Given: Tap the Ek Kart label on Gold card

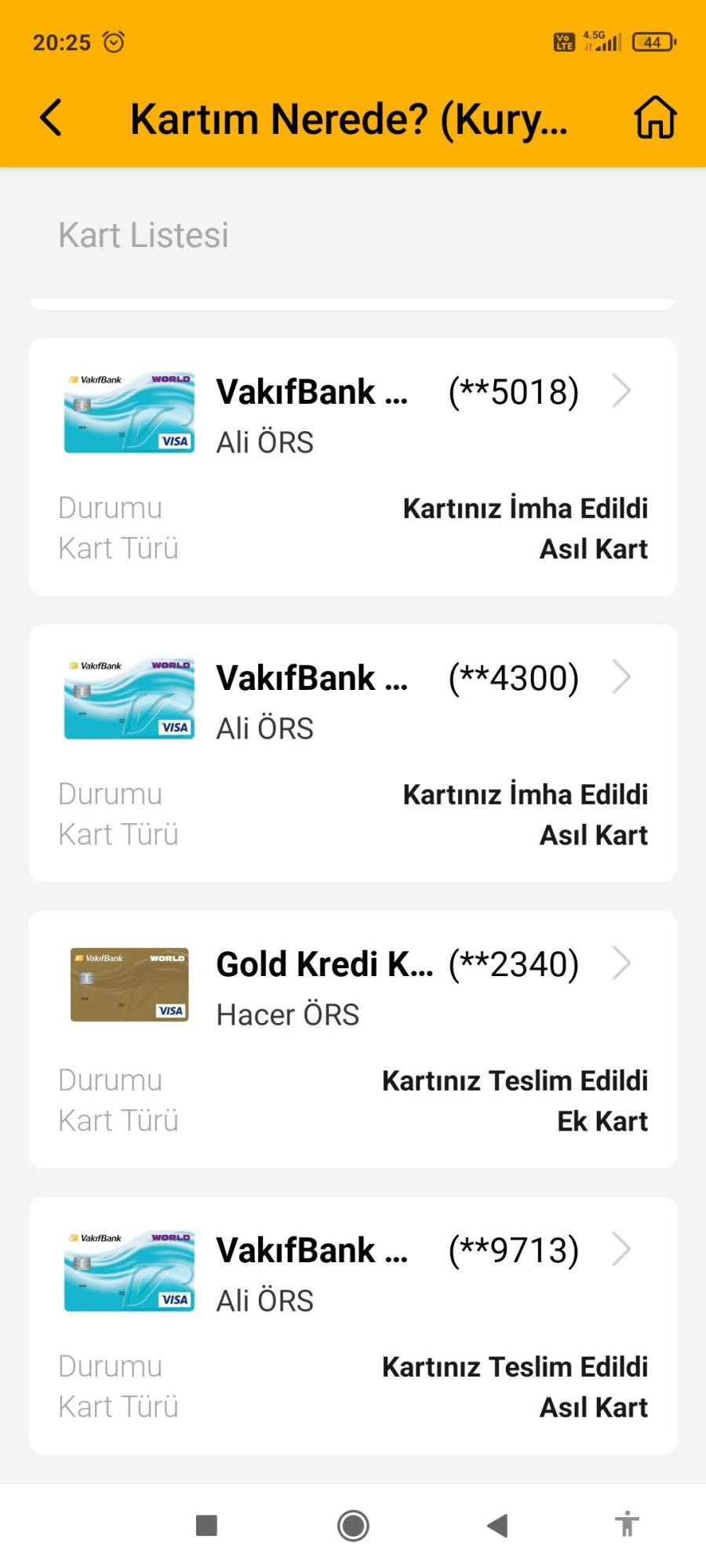Looking at the screenshot, I should pos(602,1120).
